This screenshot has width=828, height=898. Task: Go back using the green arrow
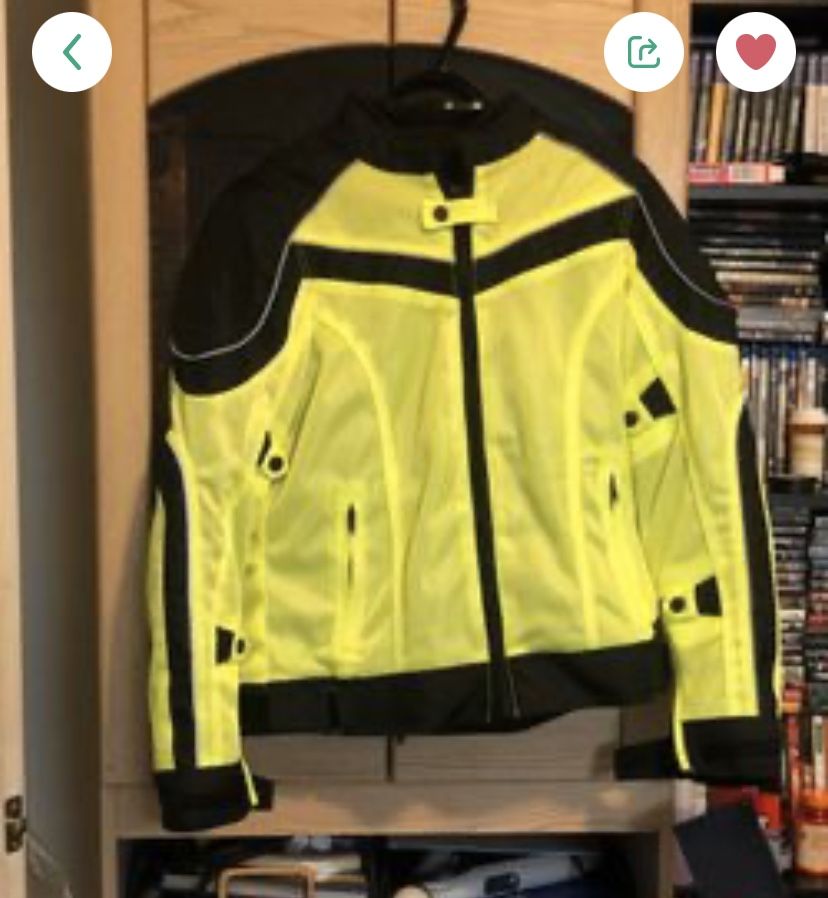[x=71, y=52]
